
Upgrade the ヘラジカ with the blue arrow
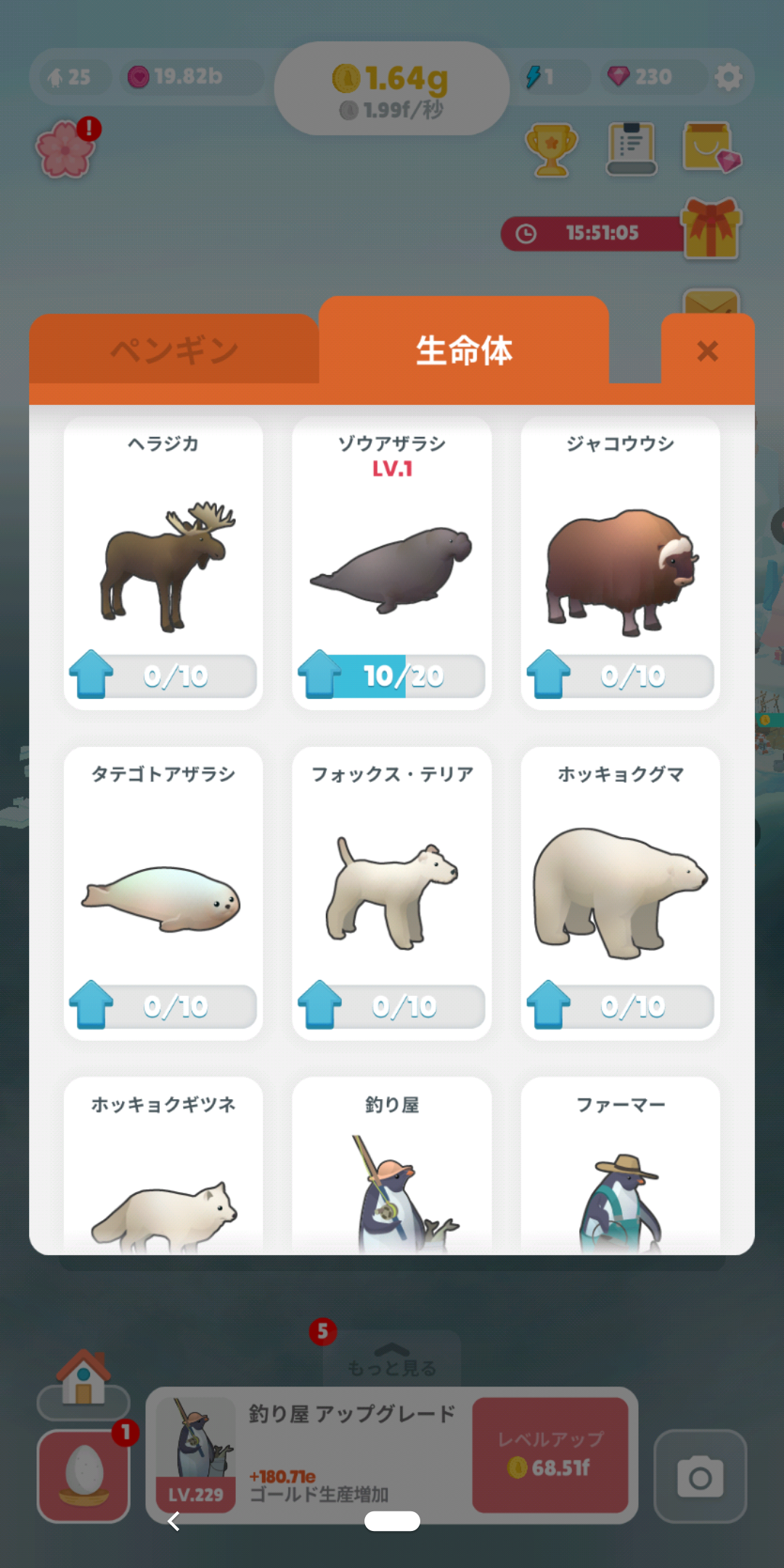(x=91, y=674)
